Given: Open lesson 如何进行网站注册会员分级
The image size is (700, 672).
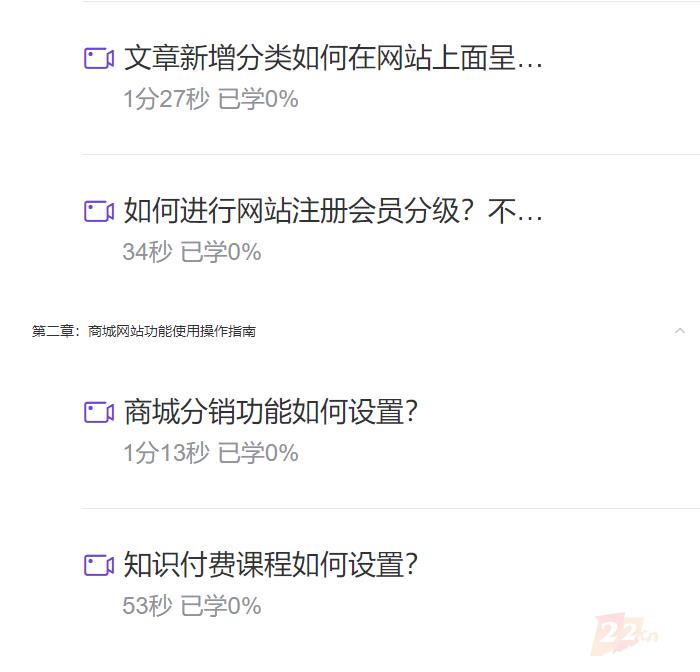Looking at the screenshot, I should pos(333,212).
